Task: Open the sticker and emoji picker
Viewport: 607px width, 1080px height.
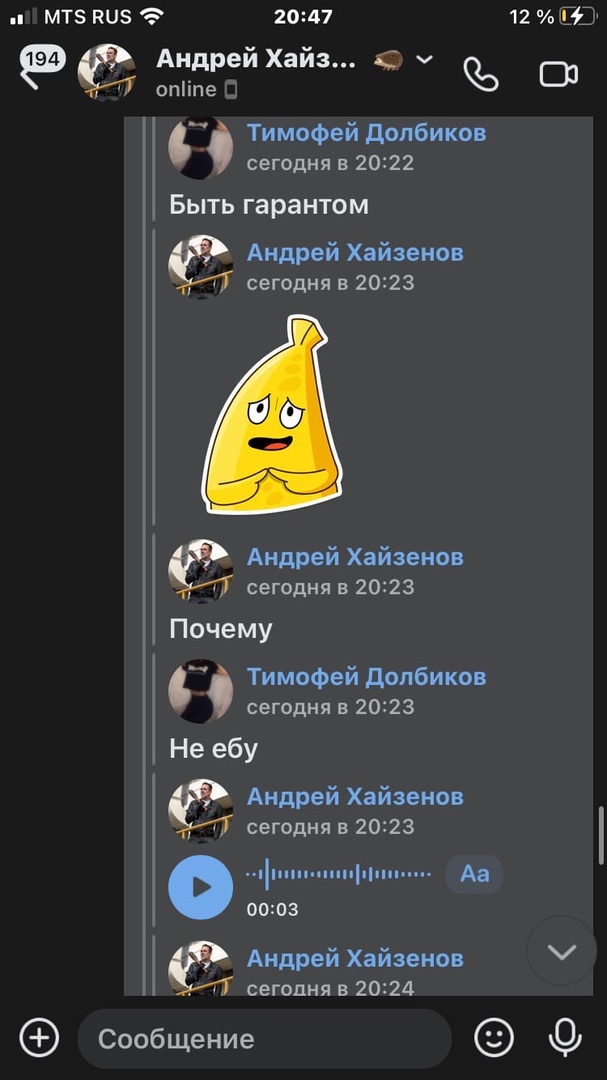Action: (493, 1037)
